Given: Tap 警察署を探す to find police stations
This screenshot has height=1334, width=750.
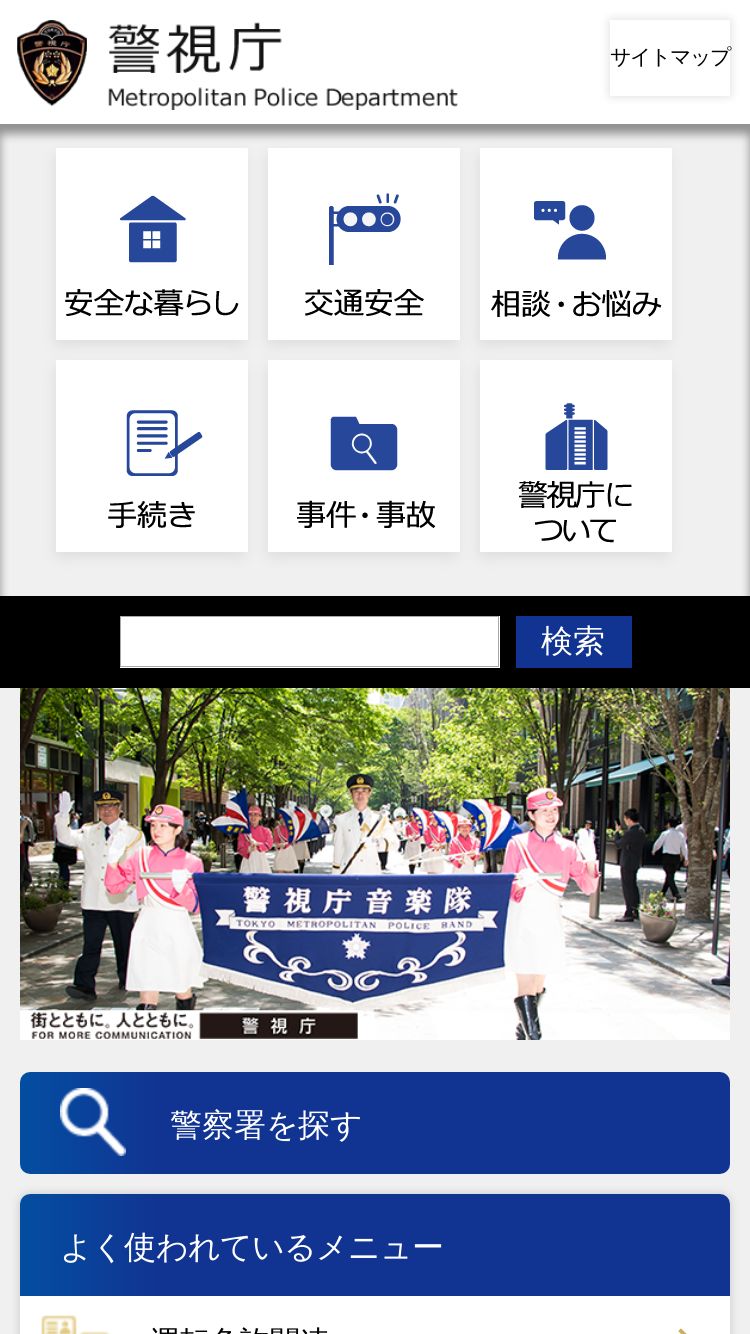Looking at the screenshot, I should [375, 1123].
